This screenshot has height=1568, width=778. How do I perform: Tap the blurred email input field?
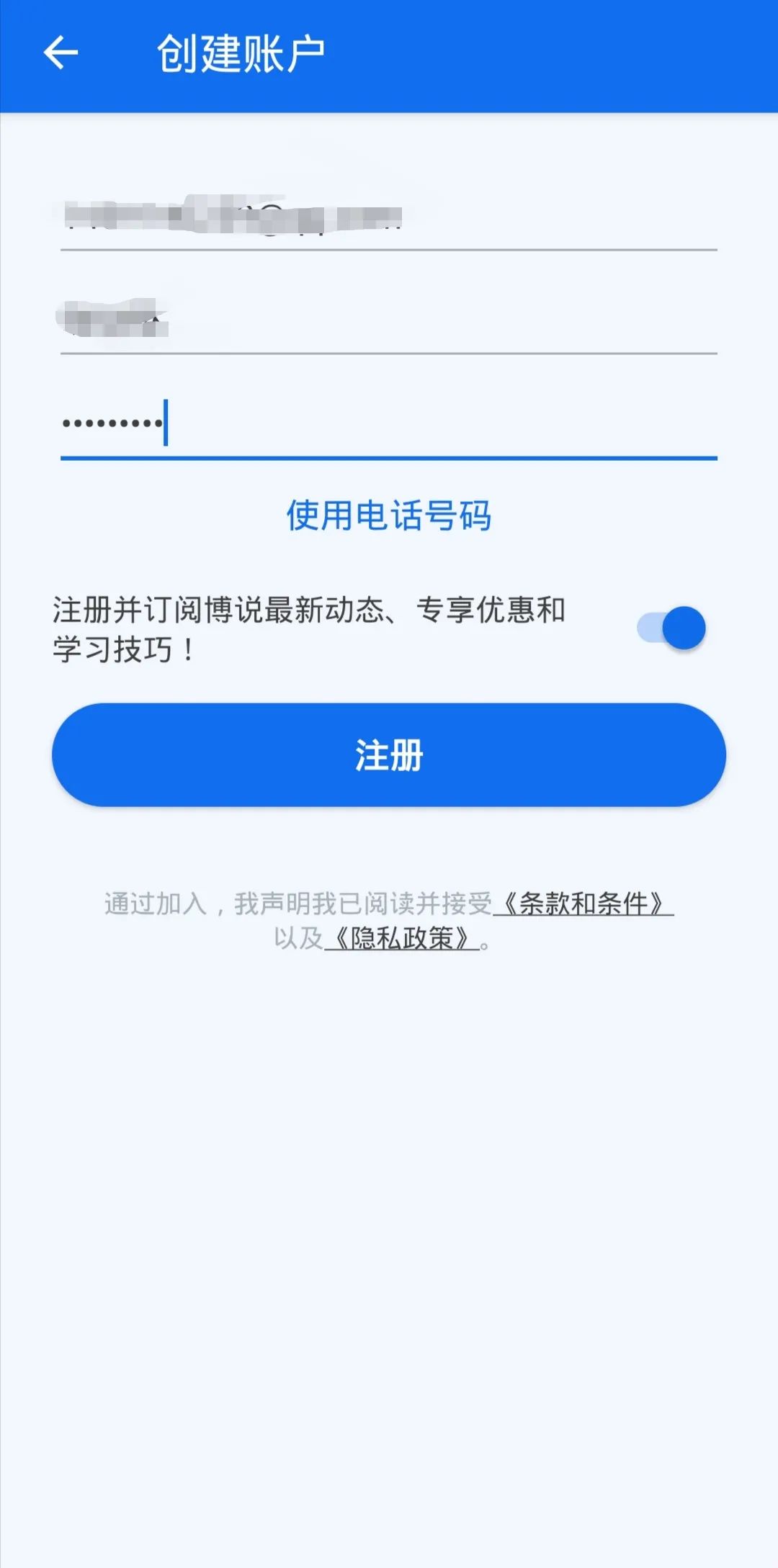click(389, 217)
